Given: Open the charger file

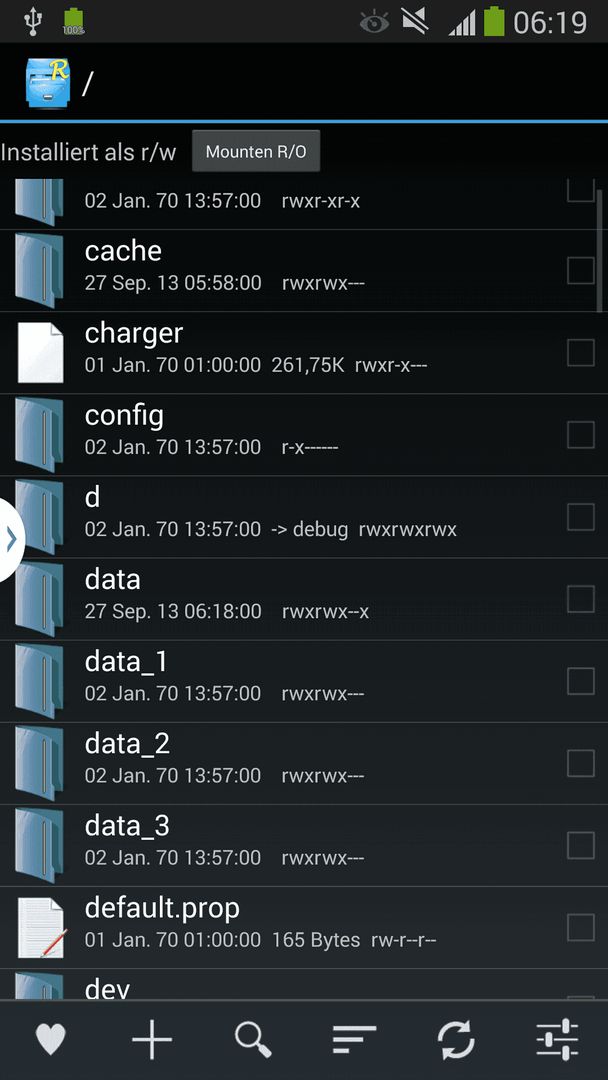Looking at the screenshot, I should click(x=304, y=353).
